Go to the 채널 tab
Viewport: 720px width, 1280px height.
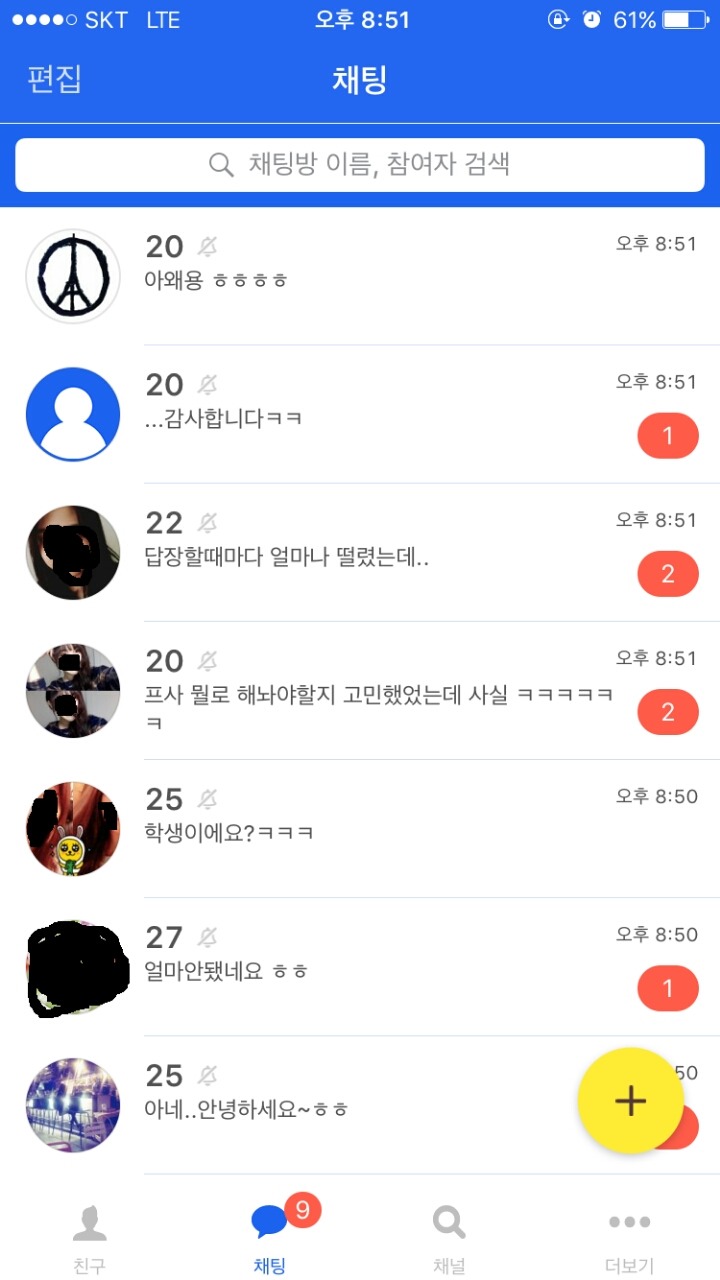click(449, 1238)
